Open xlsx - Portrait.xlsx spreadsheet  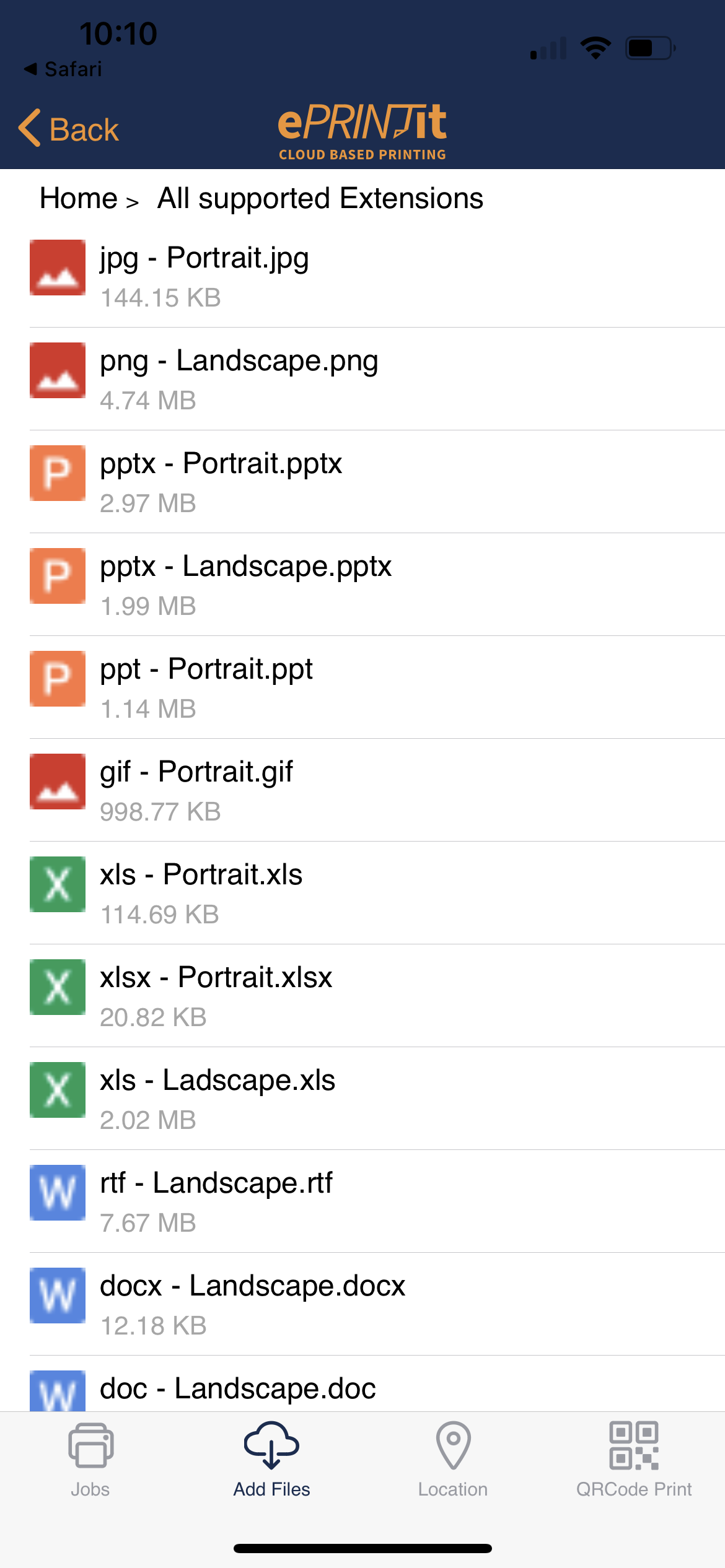[x=377, y=996]
